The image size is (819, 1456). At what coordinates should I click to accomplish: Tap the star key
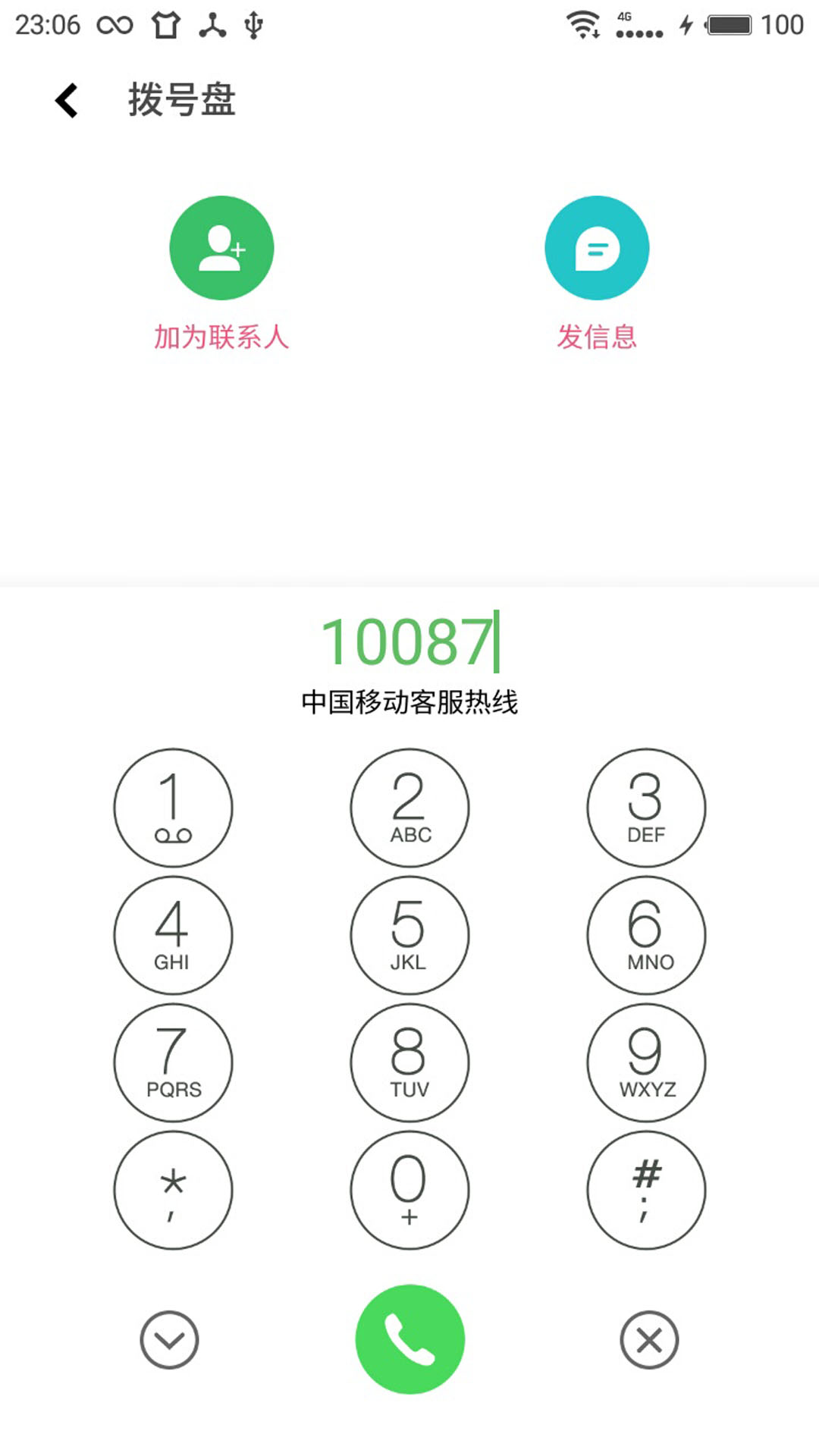click(173, 1190)
